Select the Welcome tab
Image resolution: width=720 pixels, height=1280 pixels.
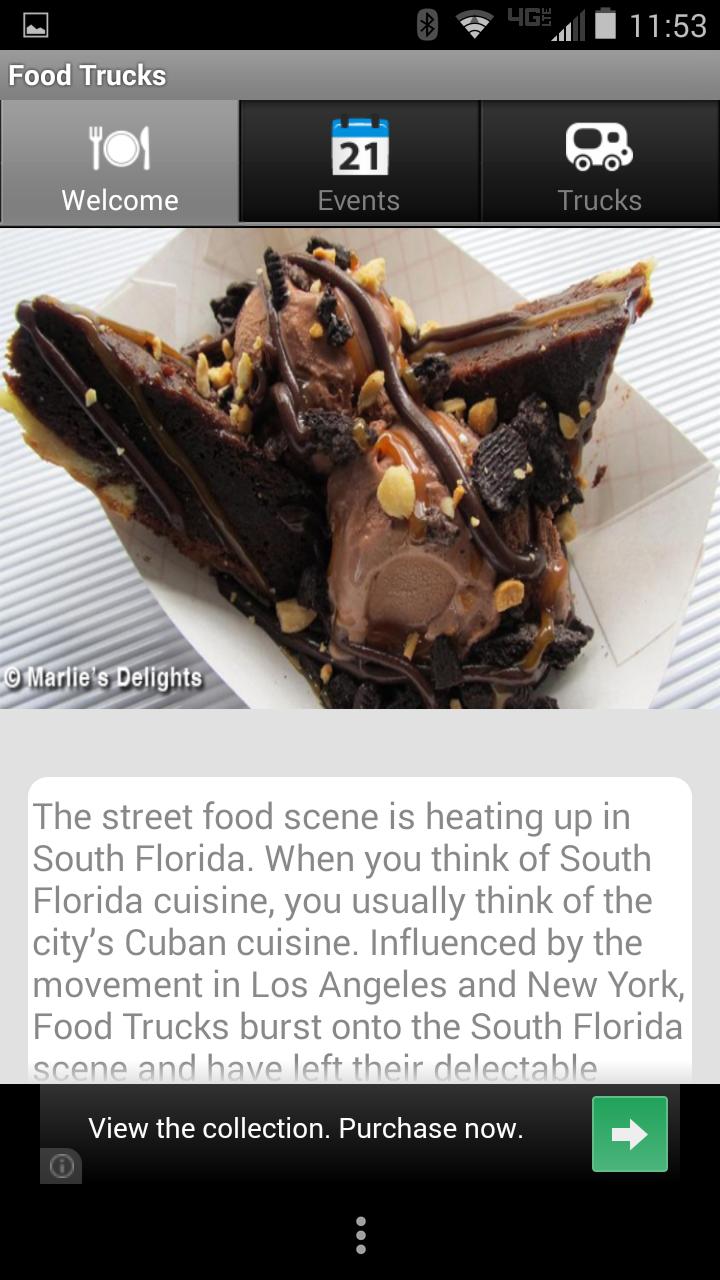coord(119,160)
